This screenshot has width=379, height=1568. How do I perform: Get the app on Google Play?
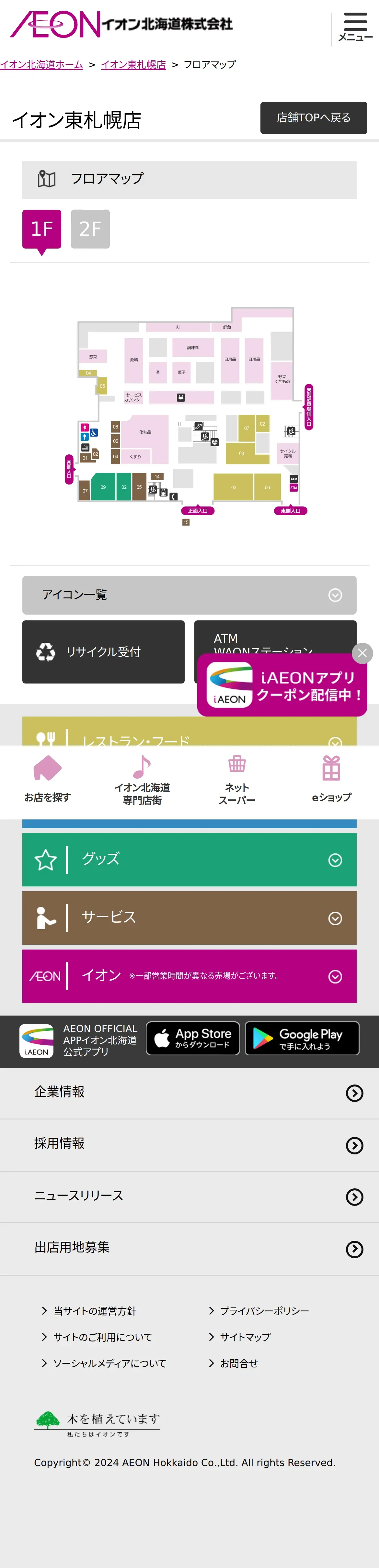pos(302,1039)
